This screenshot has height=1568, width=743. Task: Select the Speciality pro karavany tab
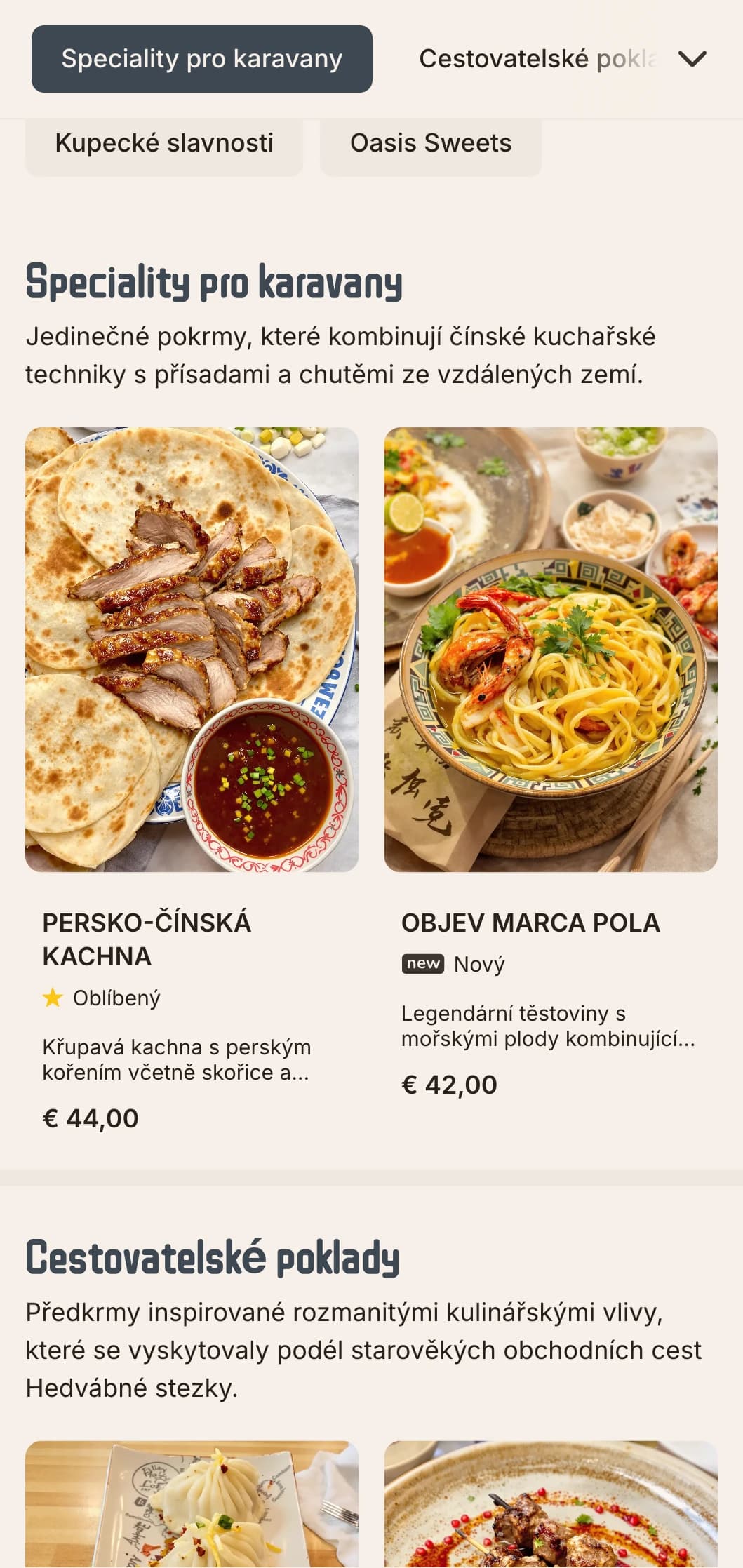pos(201,59)
